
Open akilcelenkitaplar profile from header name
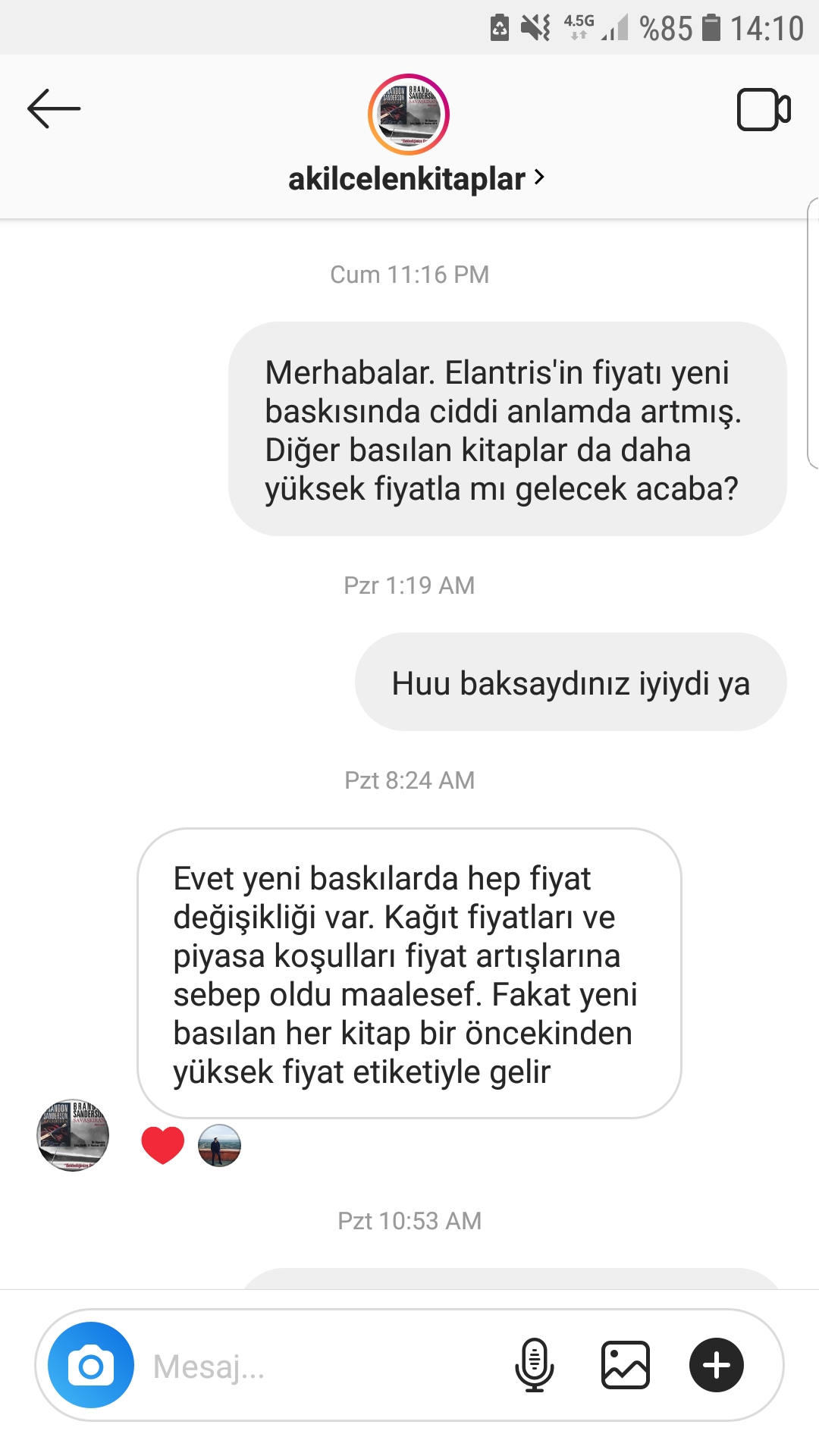coord(416,179)
